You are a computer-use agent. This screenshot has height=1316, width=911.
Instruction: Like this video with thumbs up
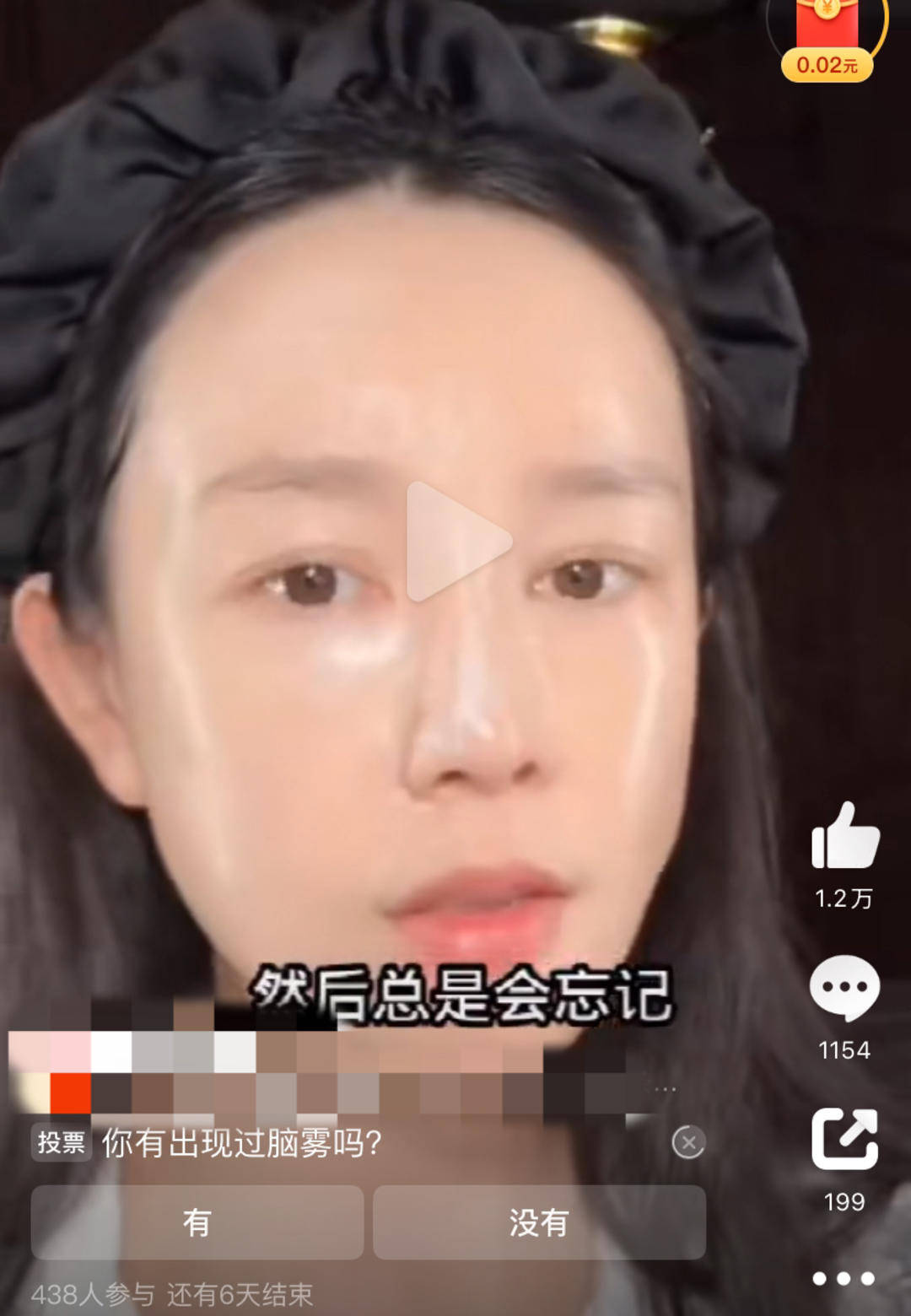point(844,836)
